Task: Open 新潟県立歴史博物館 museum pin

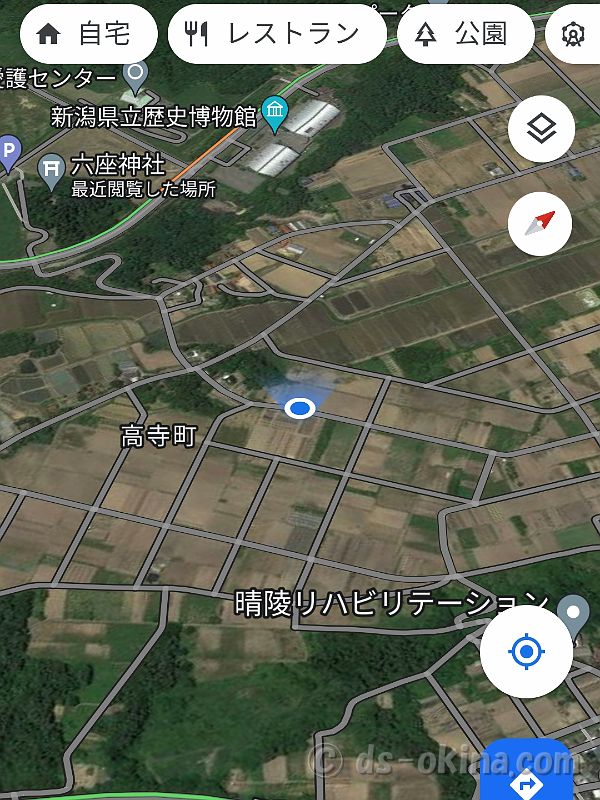Action: click(x=274, y=111)
